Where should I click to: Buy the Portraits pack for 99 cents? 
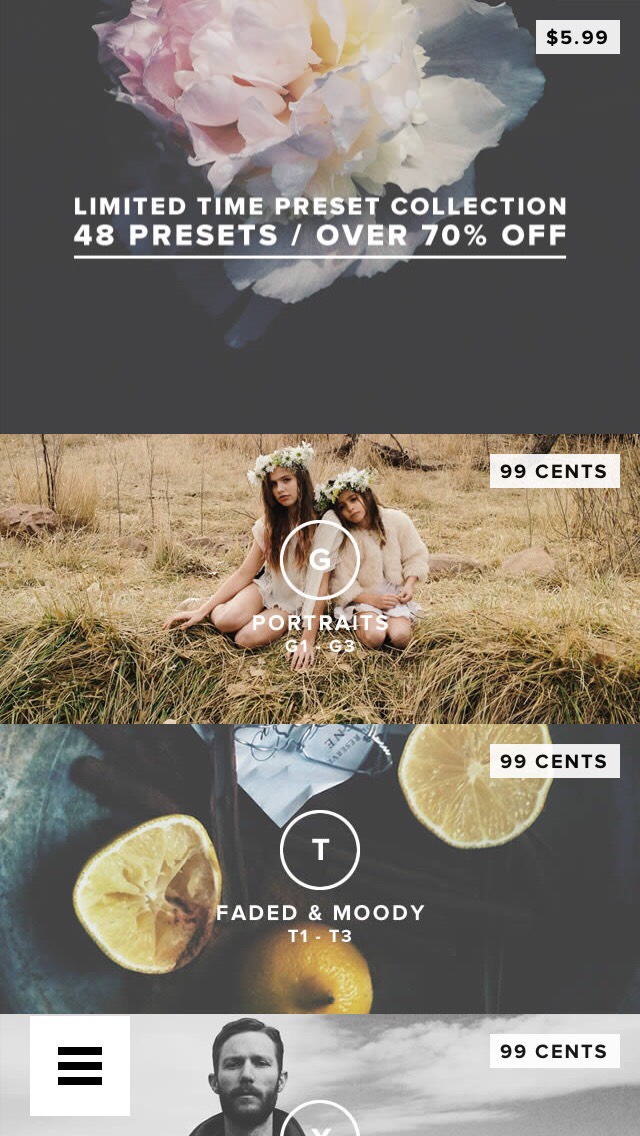tap(554, 471)
